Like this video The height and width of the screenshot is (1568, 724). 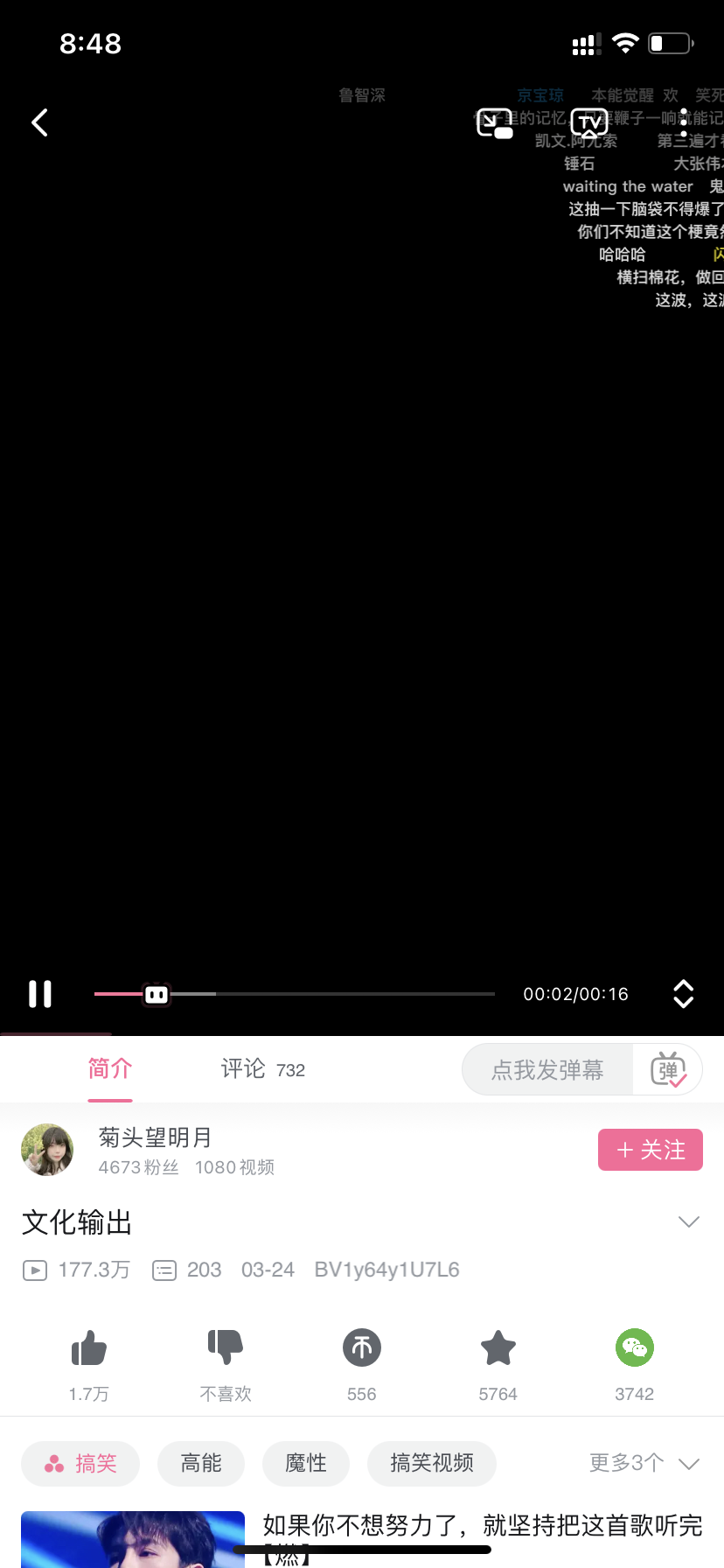click(89, 1348)
